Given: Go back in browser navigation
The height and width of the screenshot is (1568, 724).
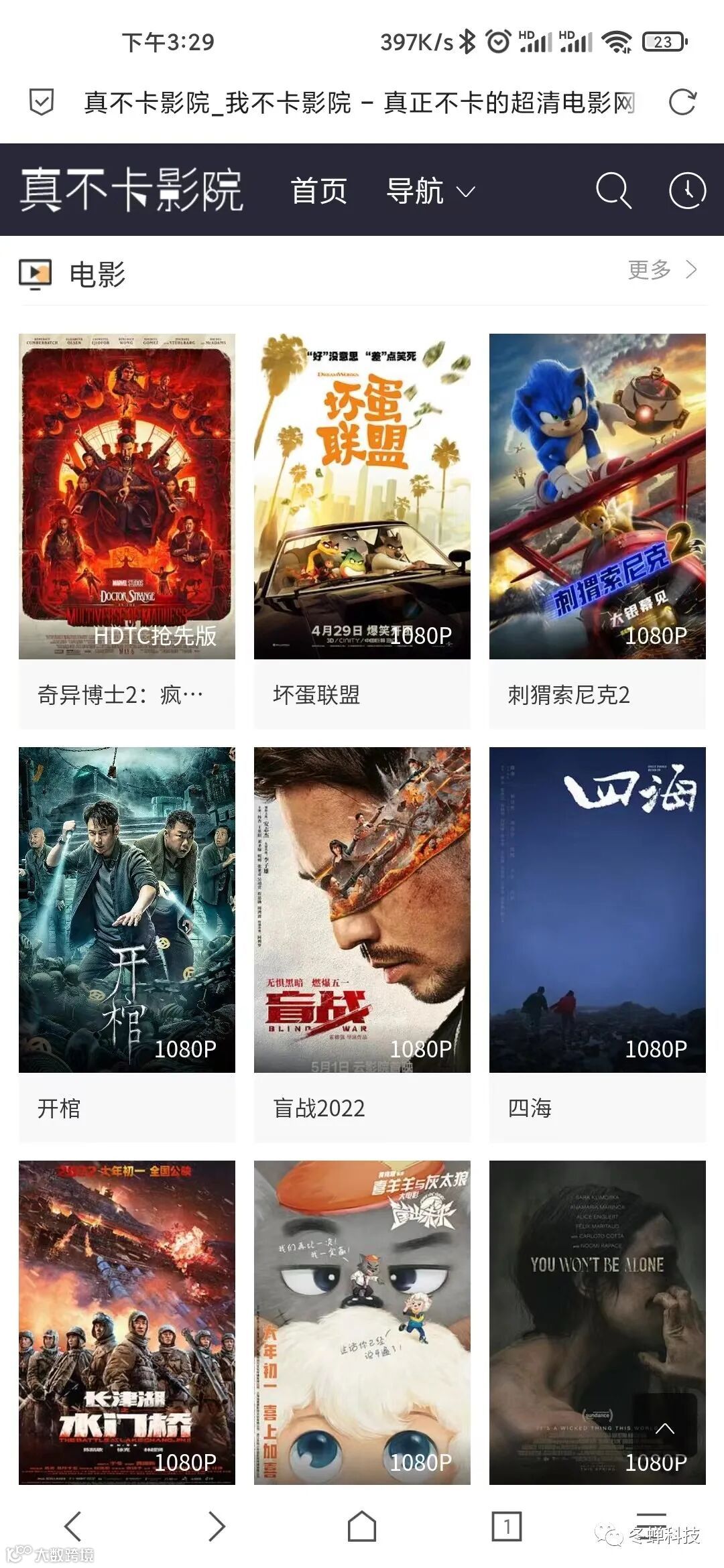Looking at the screenshot, I should coord(73,1526).
